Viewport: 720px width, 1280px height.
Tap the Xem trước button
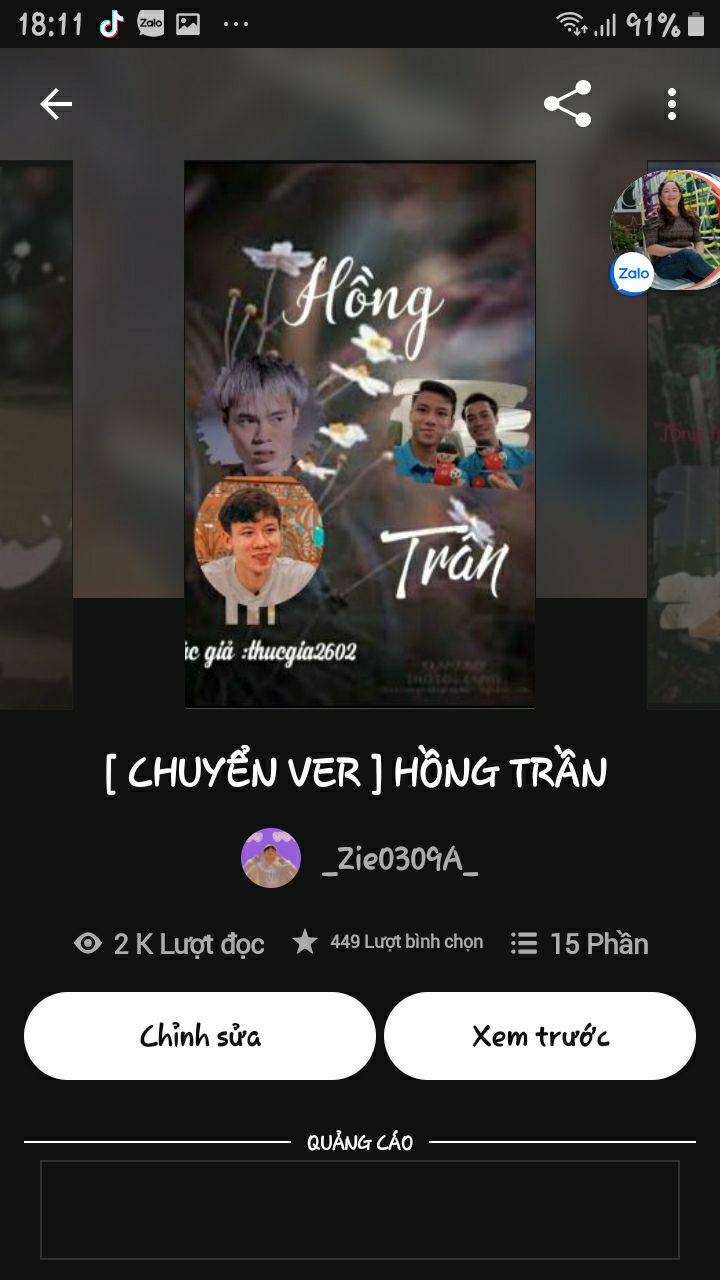pyautogui.click(x=540, y=1036)
